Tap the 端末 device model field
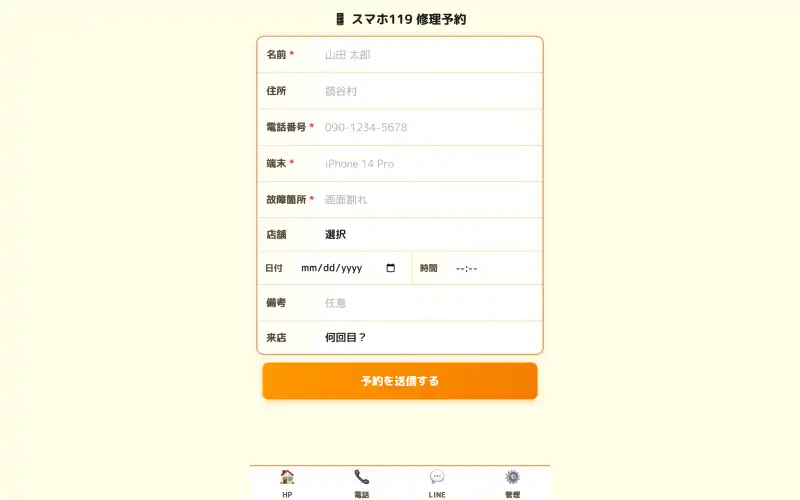The image size is (800, 500). (428, 163)
